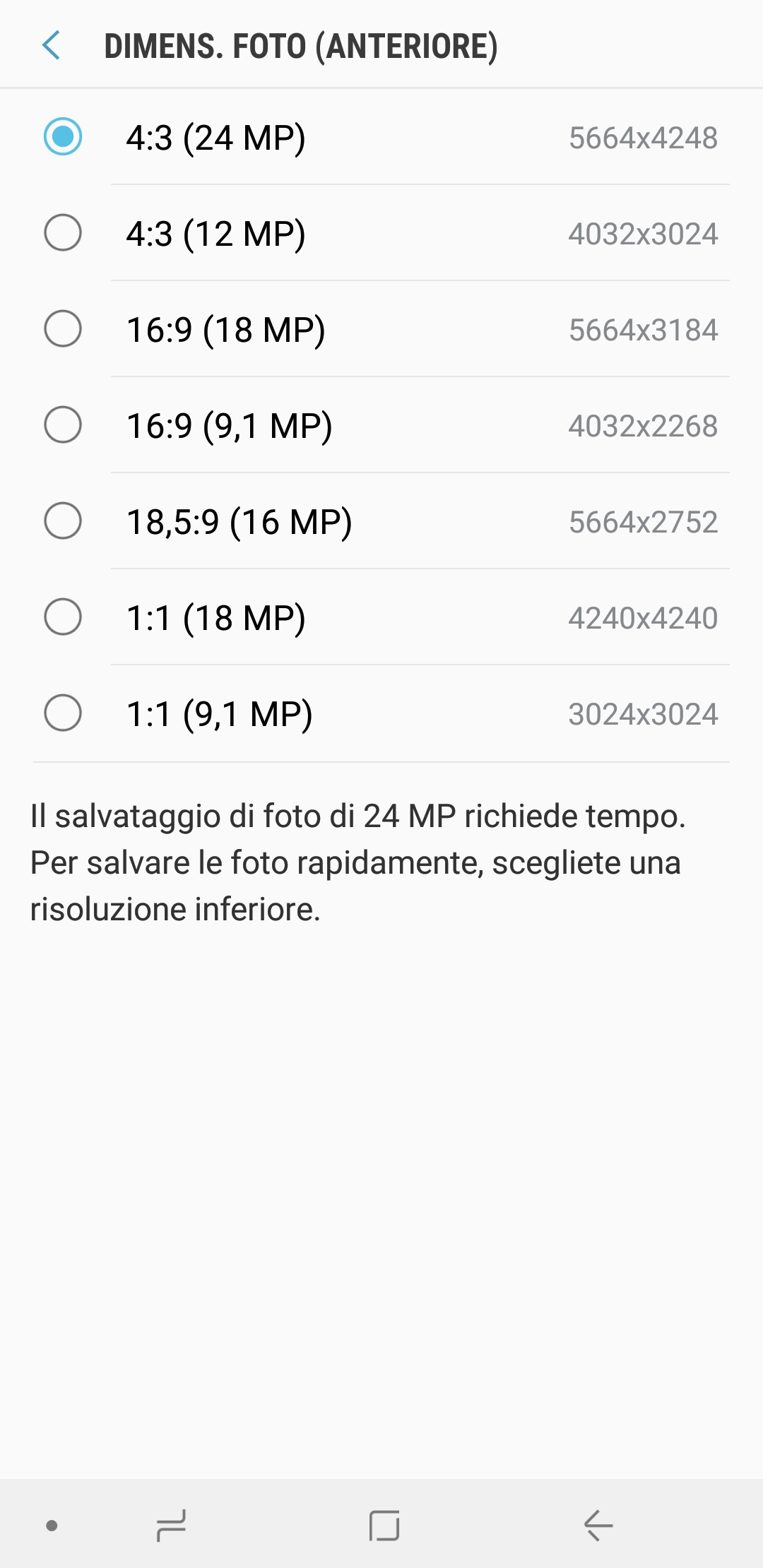Tap the home button in navigation bar
Viewport: 763px width, 1568px height.
tap(384, 1526)
